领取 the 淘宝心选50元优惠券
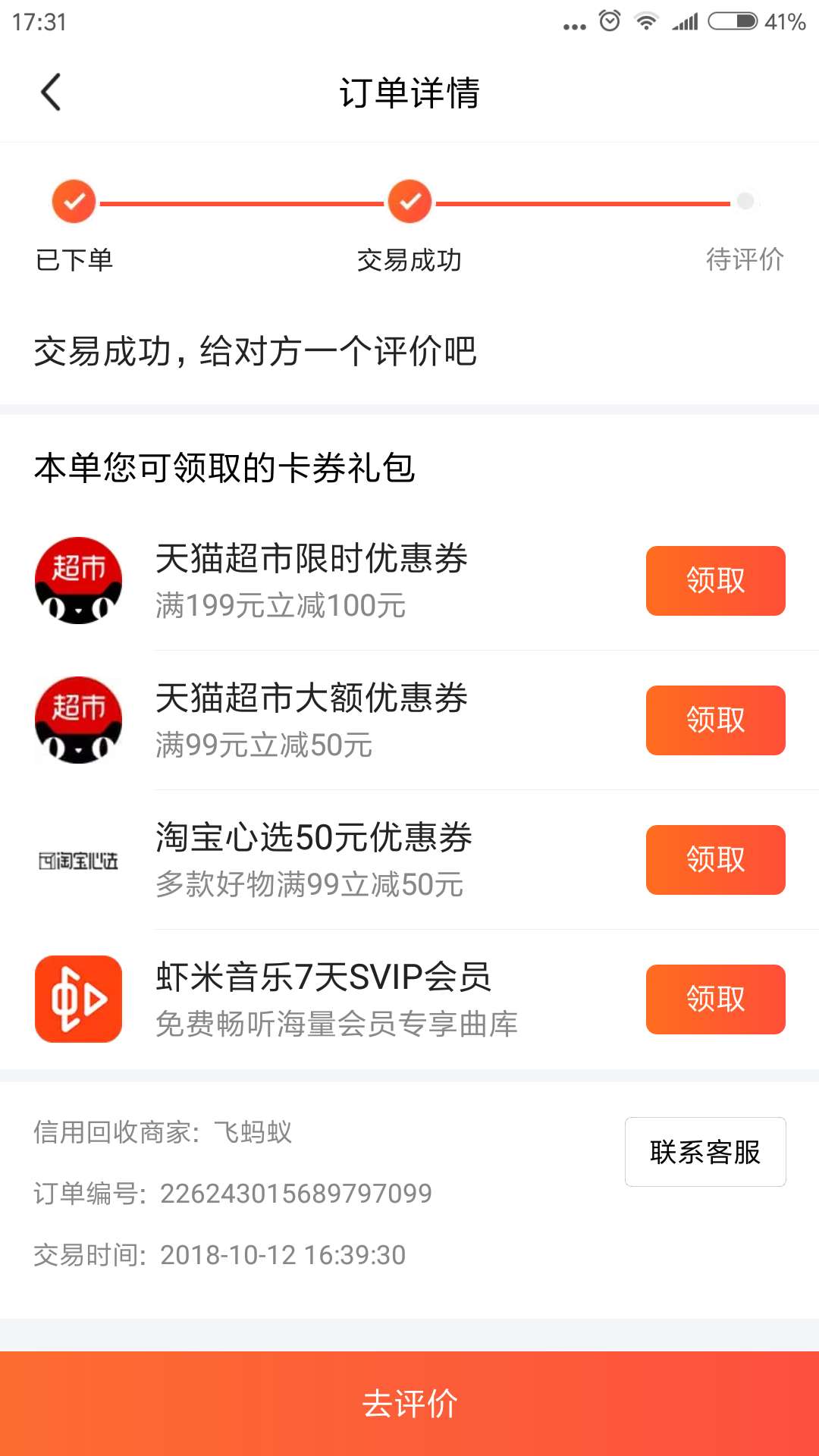This screenshot has height=1456, width=819. [715, 860]
